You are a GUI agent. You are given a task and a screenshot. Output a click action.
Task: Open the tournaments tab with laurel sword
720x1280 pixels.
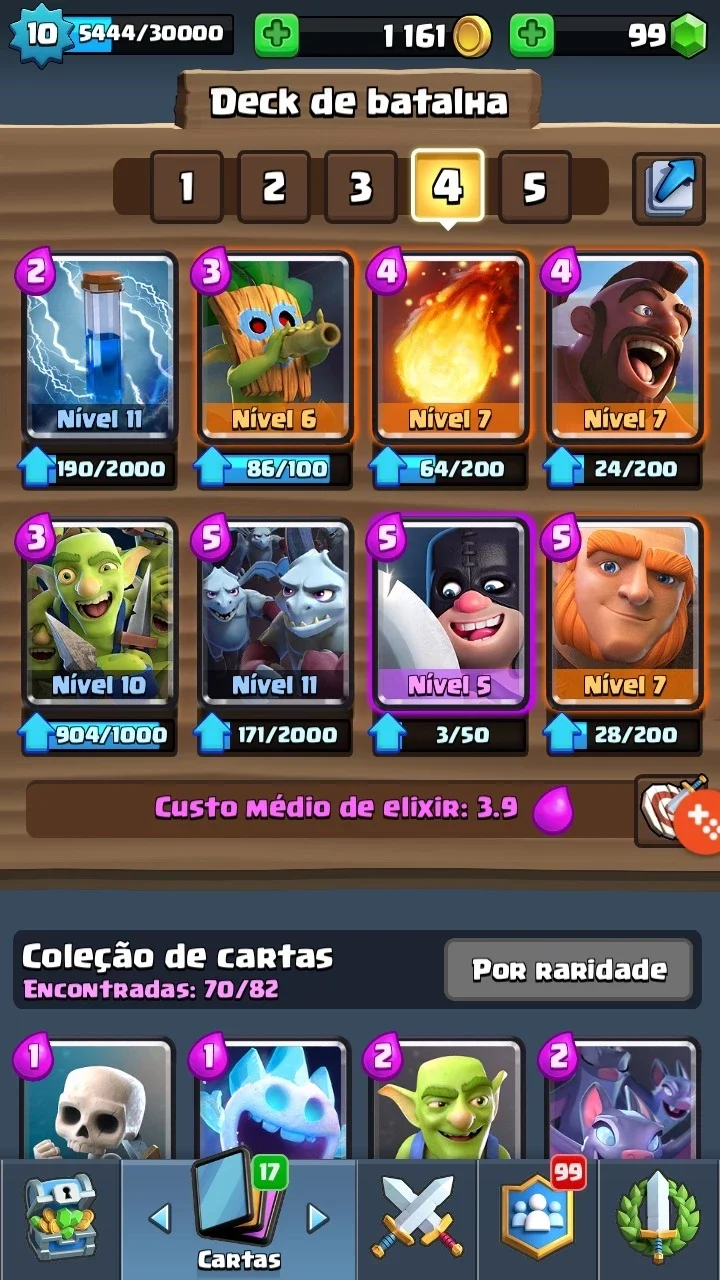tap(659, 1218)
